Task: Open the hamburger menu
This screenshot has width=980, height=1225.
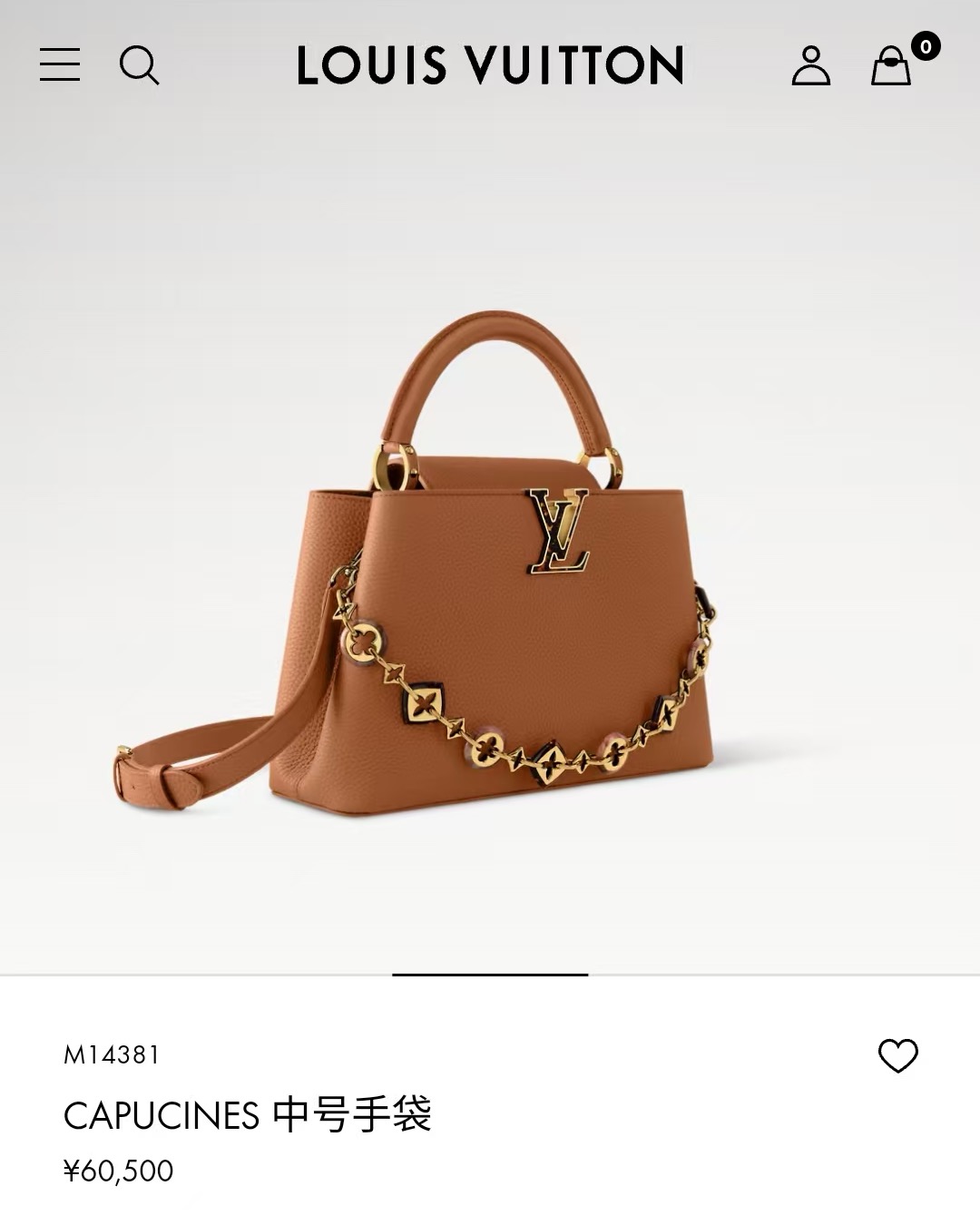Action: pos(60,65)
